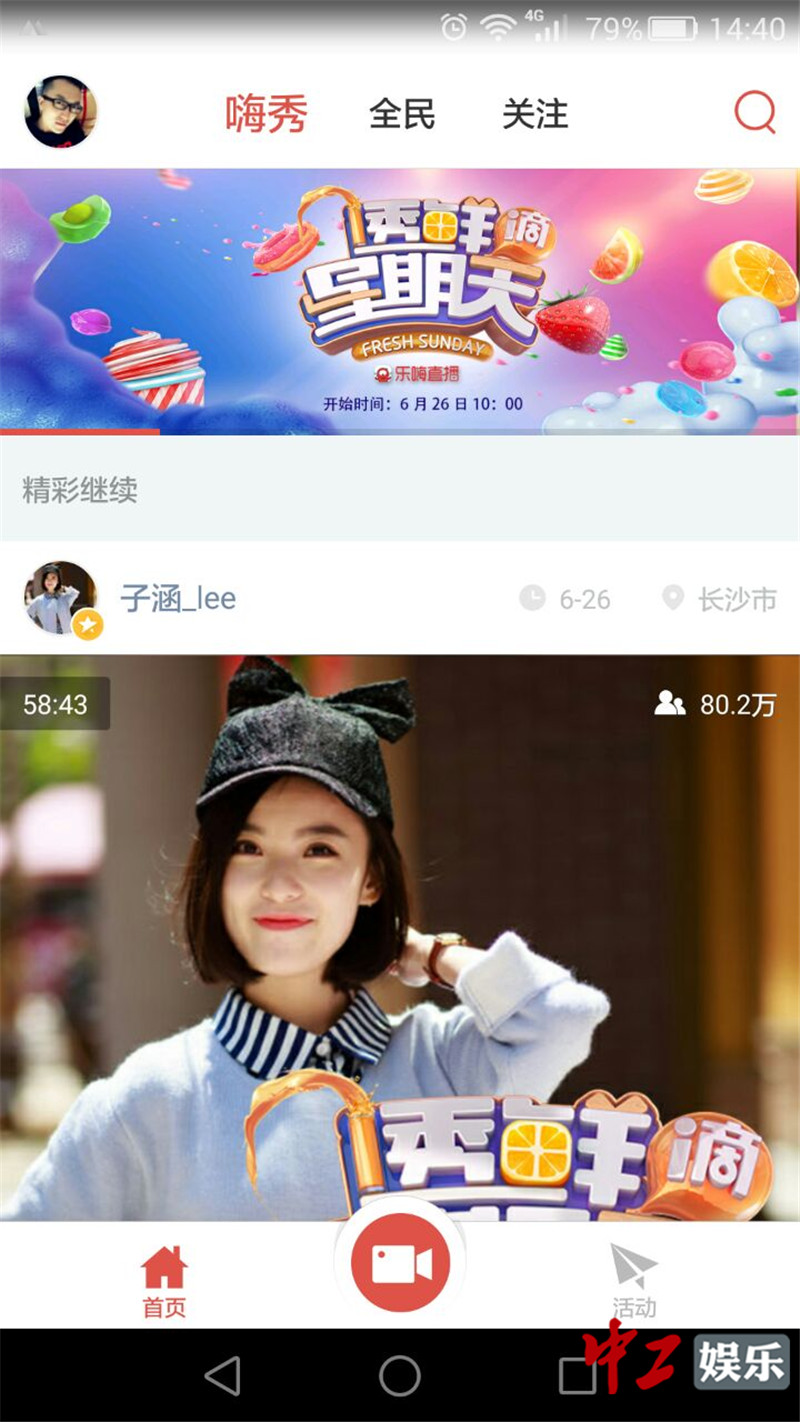Go to the 首页 tab
The width and height of the screenshot is (800, 1422).
coord(164,1281)
